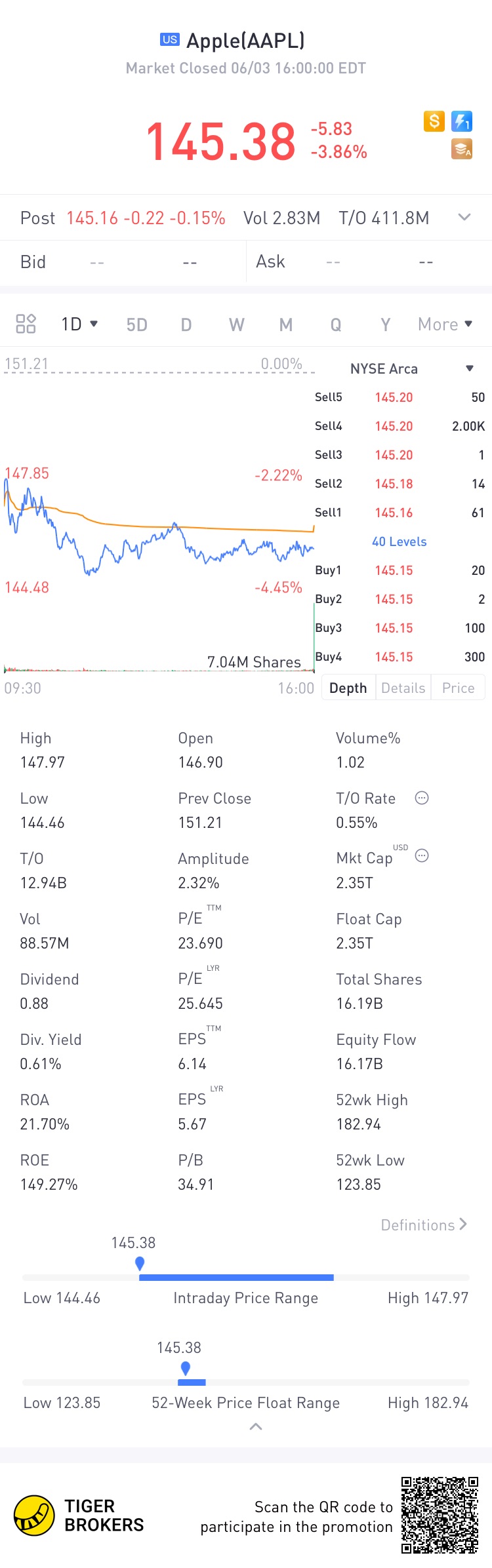Image resolution: width=492 pixels, height=1568 pixels.
Task: Open the chart layout grid icon
Action: point(26,324)
